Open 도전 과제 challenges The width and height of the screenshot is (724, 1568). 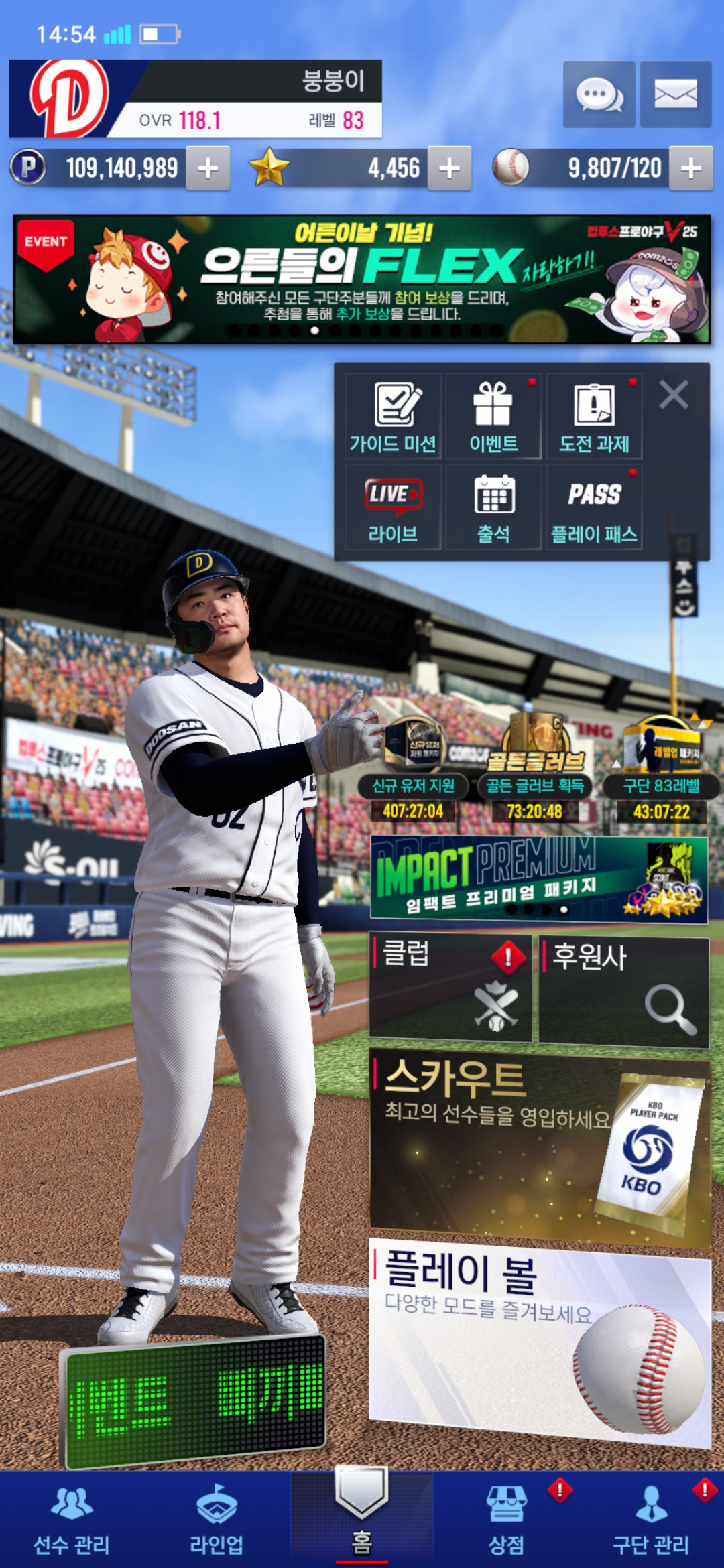pyautogui.click(x=594, y=417)
